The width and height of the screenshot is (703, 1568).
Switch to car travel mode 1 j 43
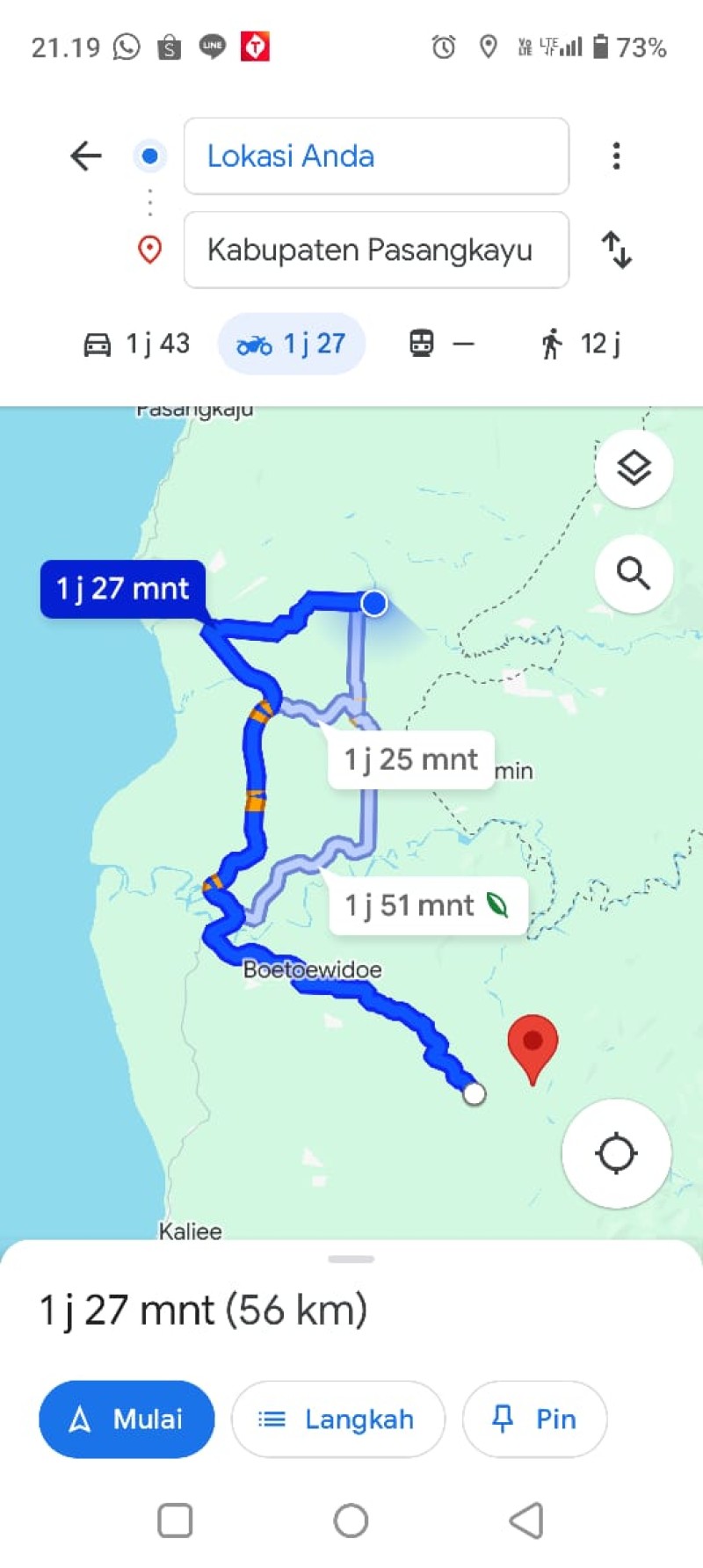click(x=136, y=344)
